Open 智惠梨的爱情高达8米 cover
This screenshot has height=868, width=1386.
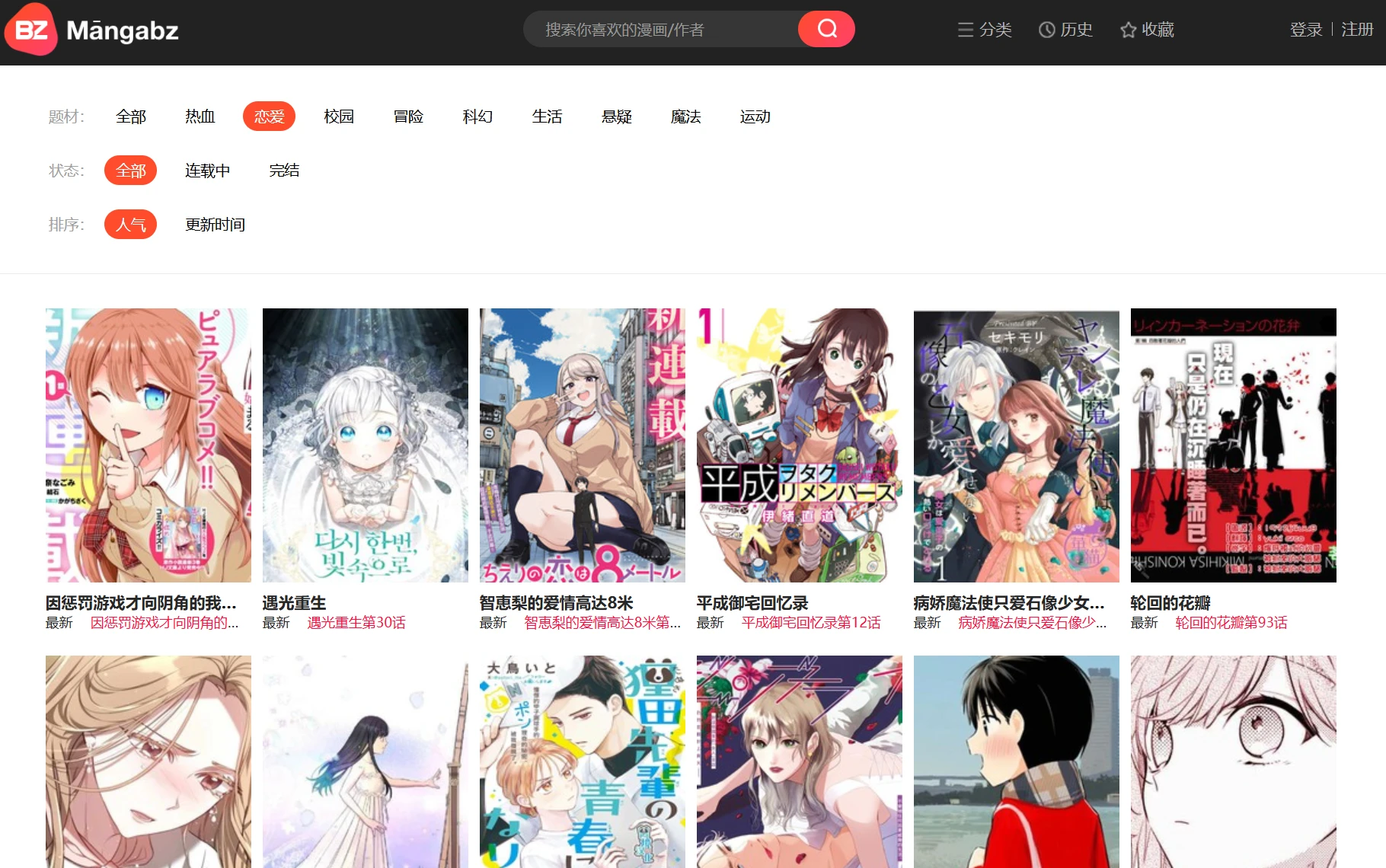582,445
